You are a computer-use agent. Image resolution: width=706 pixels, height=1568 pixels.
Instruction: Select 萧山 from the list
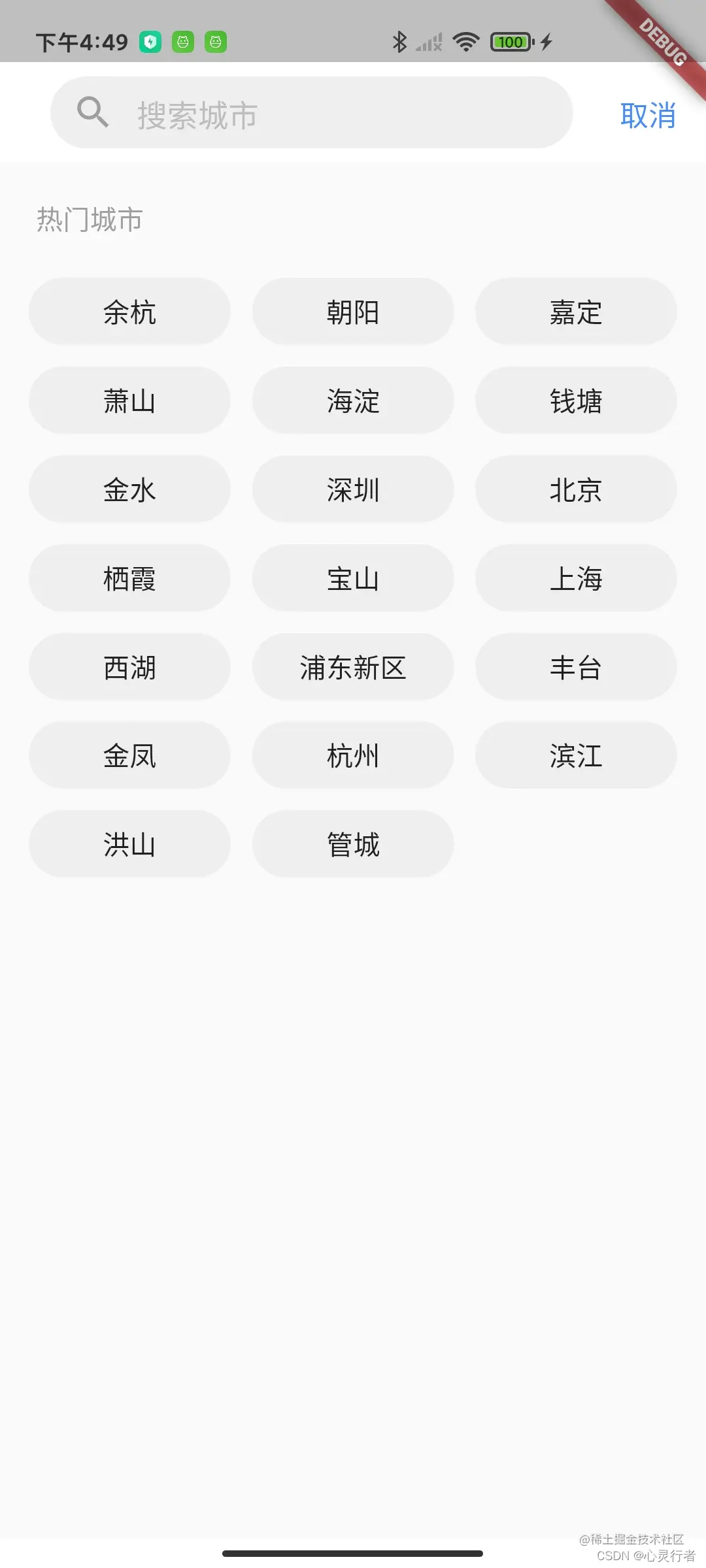pos(129,400)
